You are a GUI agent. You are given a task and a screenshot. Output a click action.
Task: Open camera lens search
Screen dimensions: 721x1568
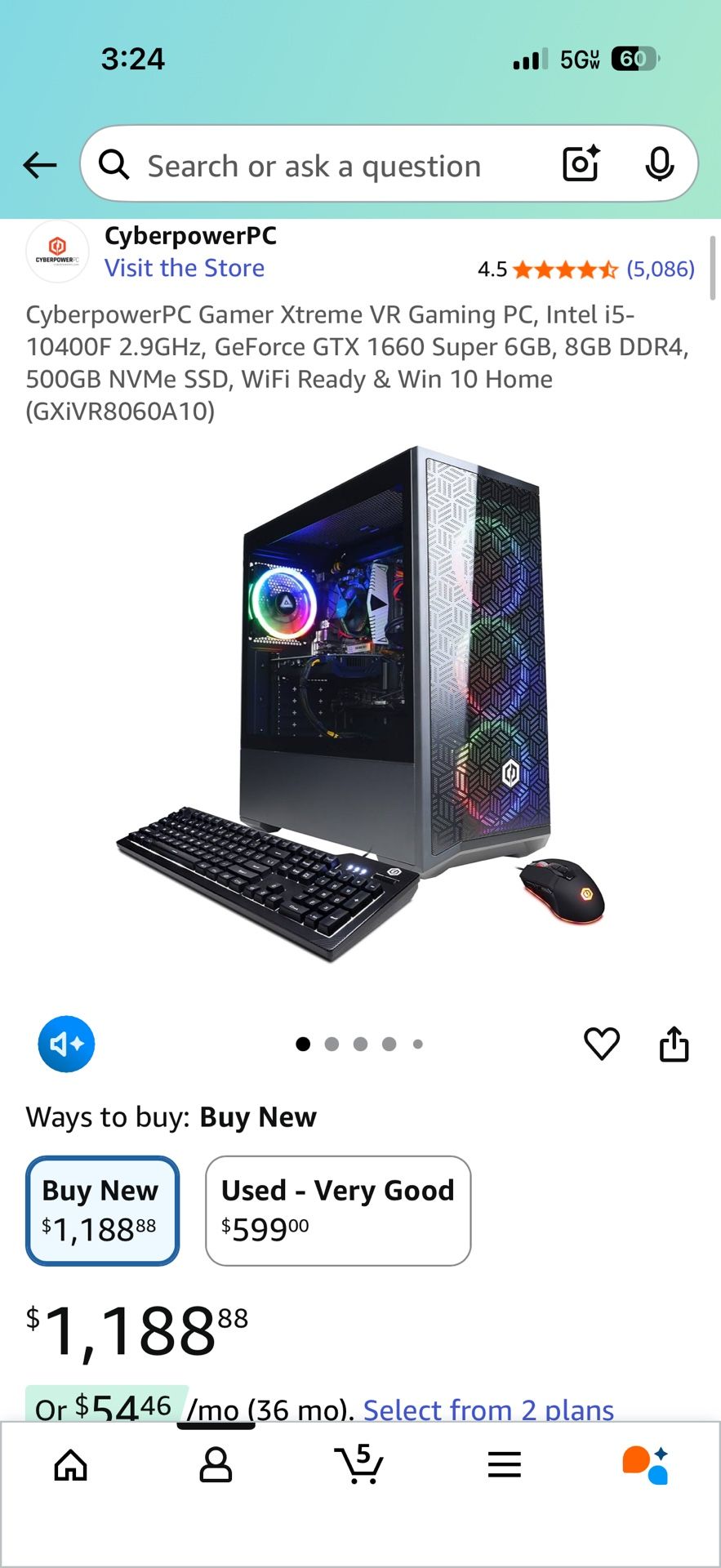[581, 164]
